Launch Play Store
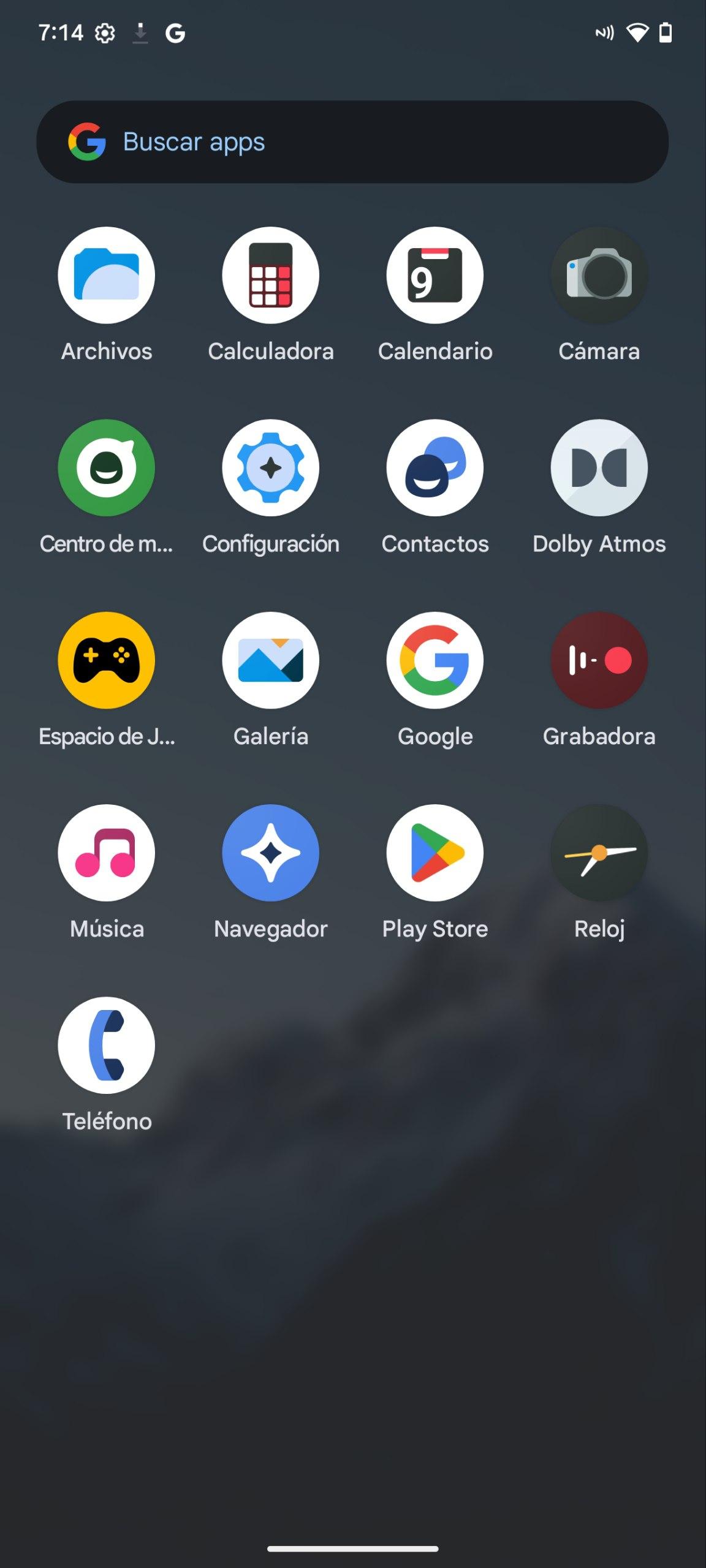The height and width of the screenshot is (1568, 706). tap(435, 853)
